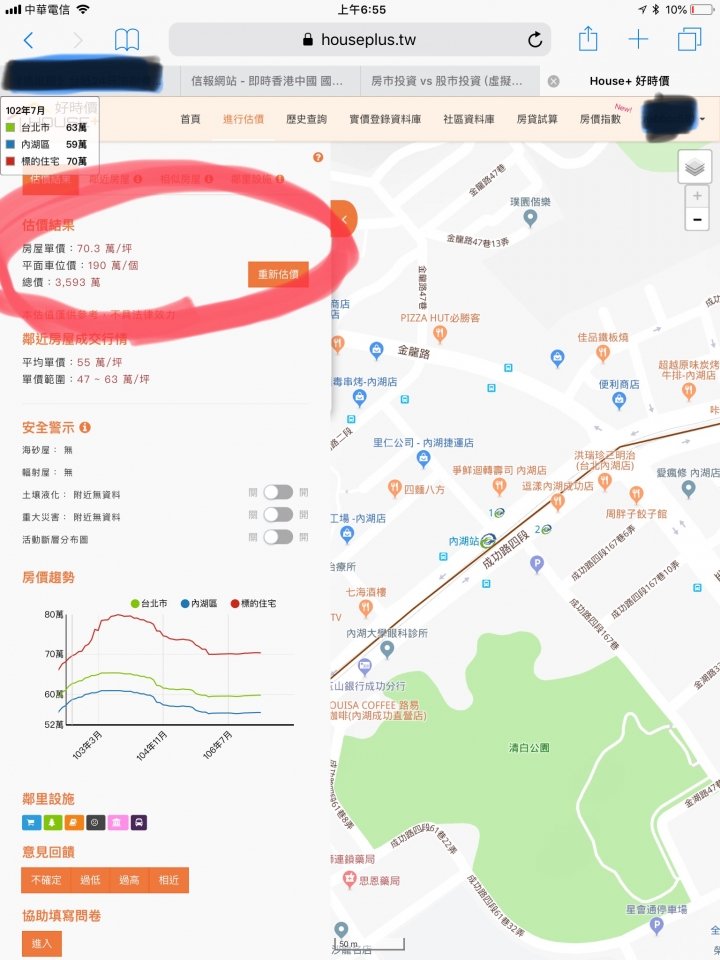This screenshot has width=720, height=960.
Task: Open a new Safari tab
Action: pyautogui.click(x=638, y=40)
